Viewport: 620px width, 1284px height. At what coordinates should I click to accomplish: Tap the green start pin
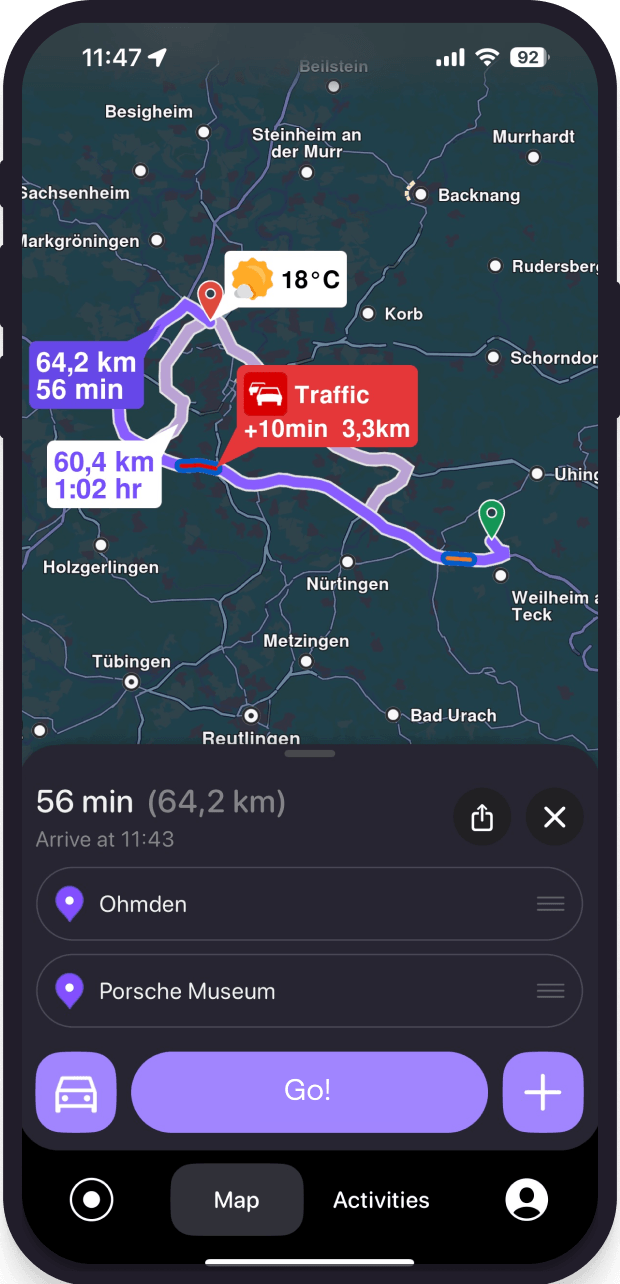[491, 518]
